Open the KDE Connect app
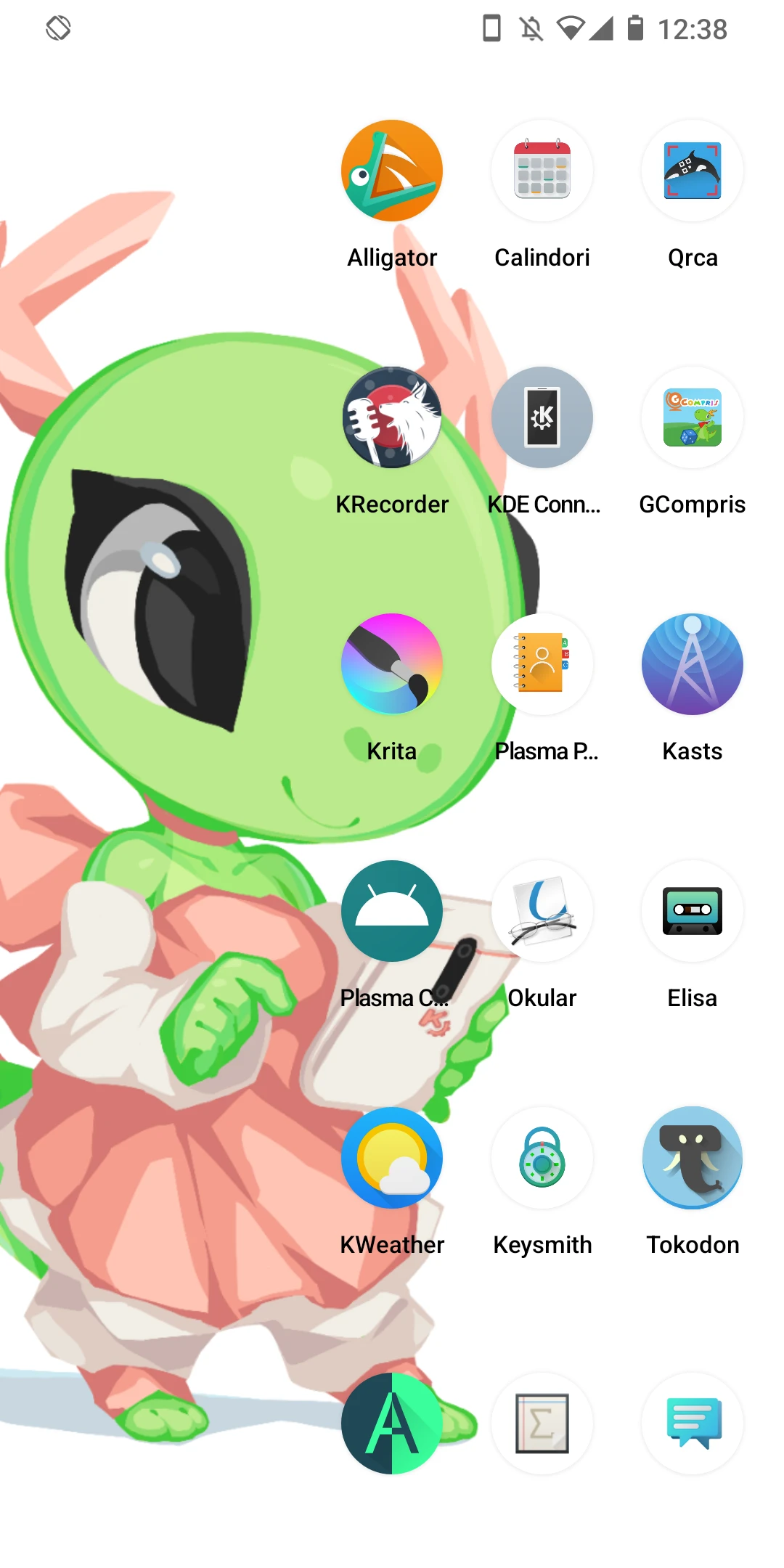 (x=542, y=418)
